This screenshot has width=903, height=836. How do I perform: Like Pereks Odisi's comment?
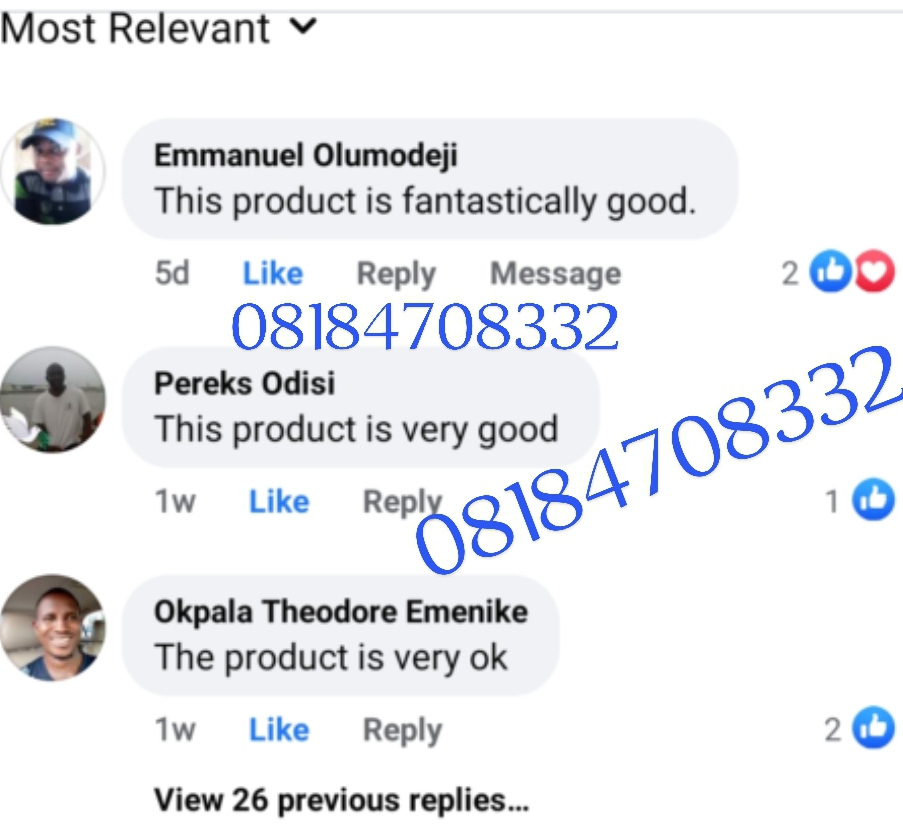pos(278,501)
